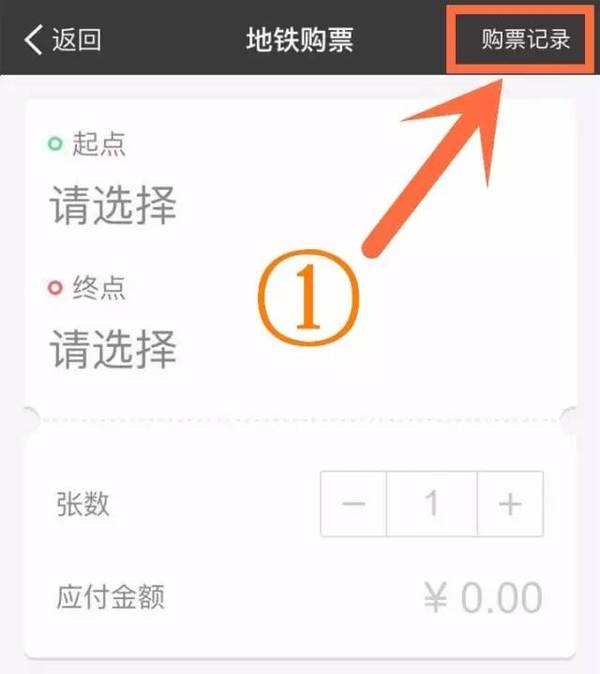Select the 起点 starting station
Image resolution: width=600 pixels, height=674 pixels.
coord(113,207)
